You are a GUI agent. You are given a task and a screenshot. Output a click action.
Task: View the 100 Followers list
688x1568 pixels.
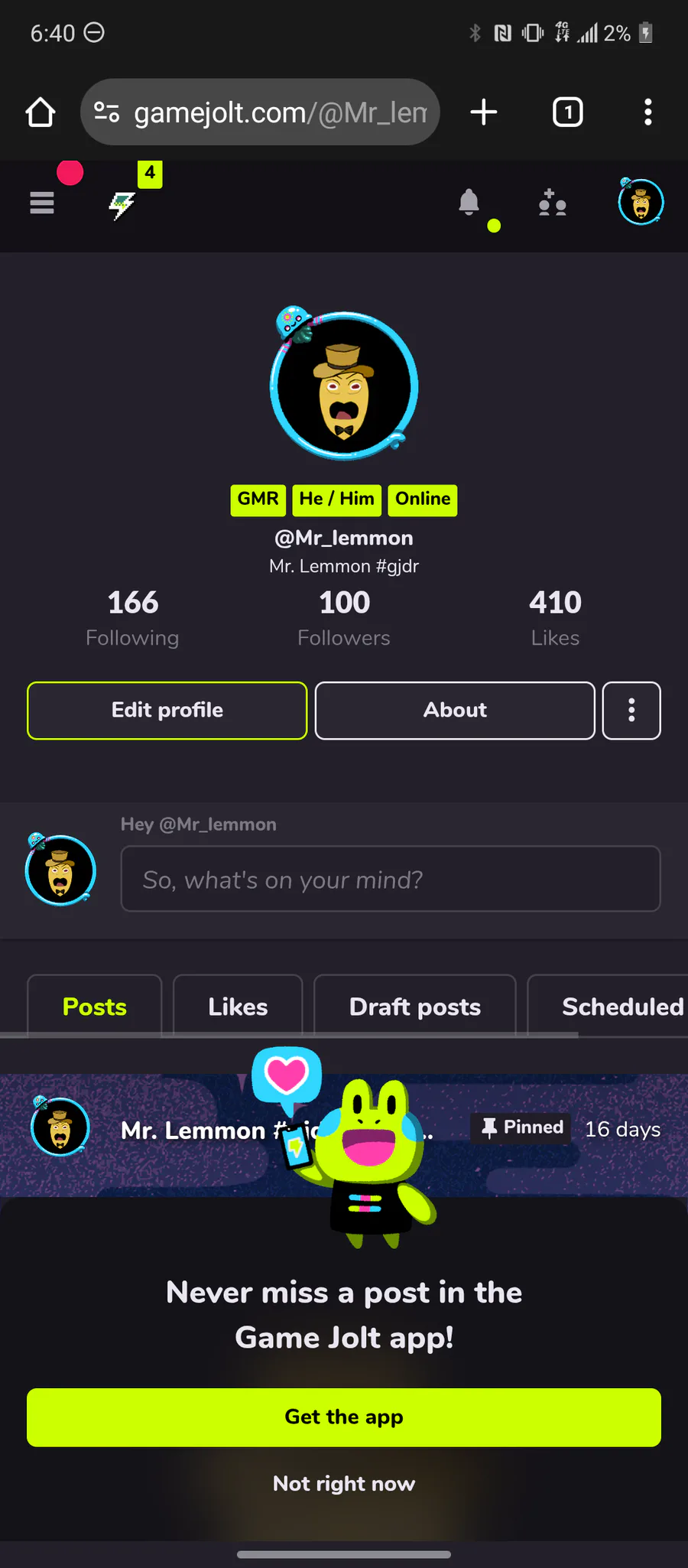tap(344, 618)
